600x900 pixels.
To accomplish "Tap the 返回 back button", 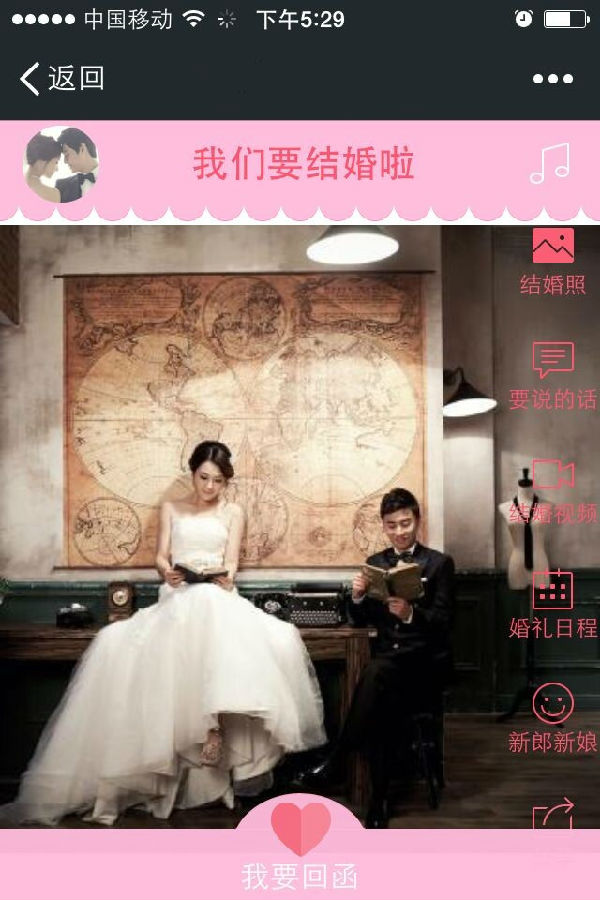I will tap(62, 78).
